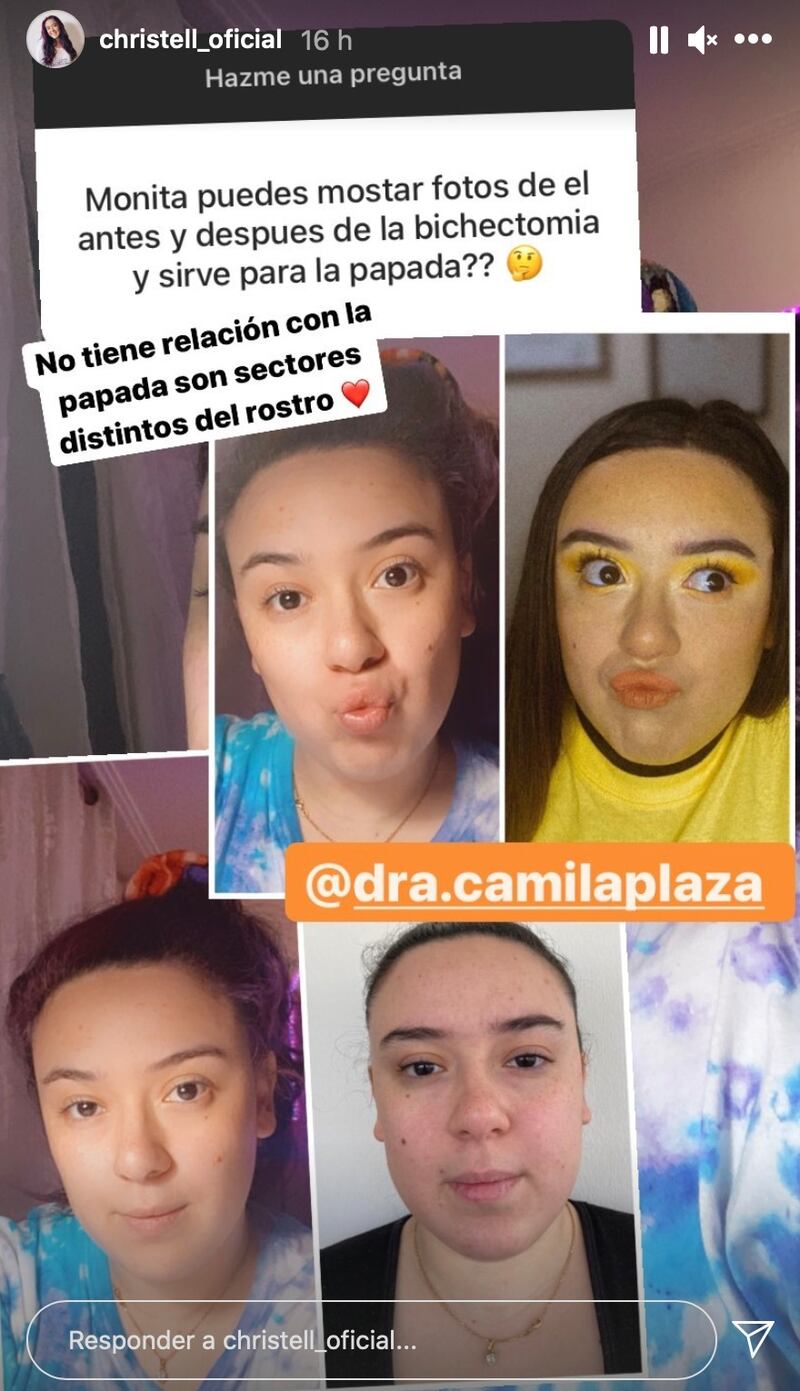Unmute the story audio
This screenshot has width=800, height=1391.
pyautogui.click(x=702, y=40)
